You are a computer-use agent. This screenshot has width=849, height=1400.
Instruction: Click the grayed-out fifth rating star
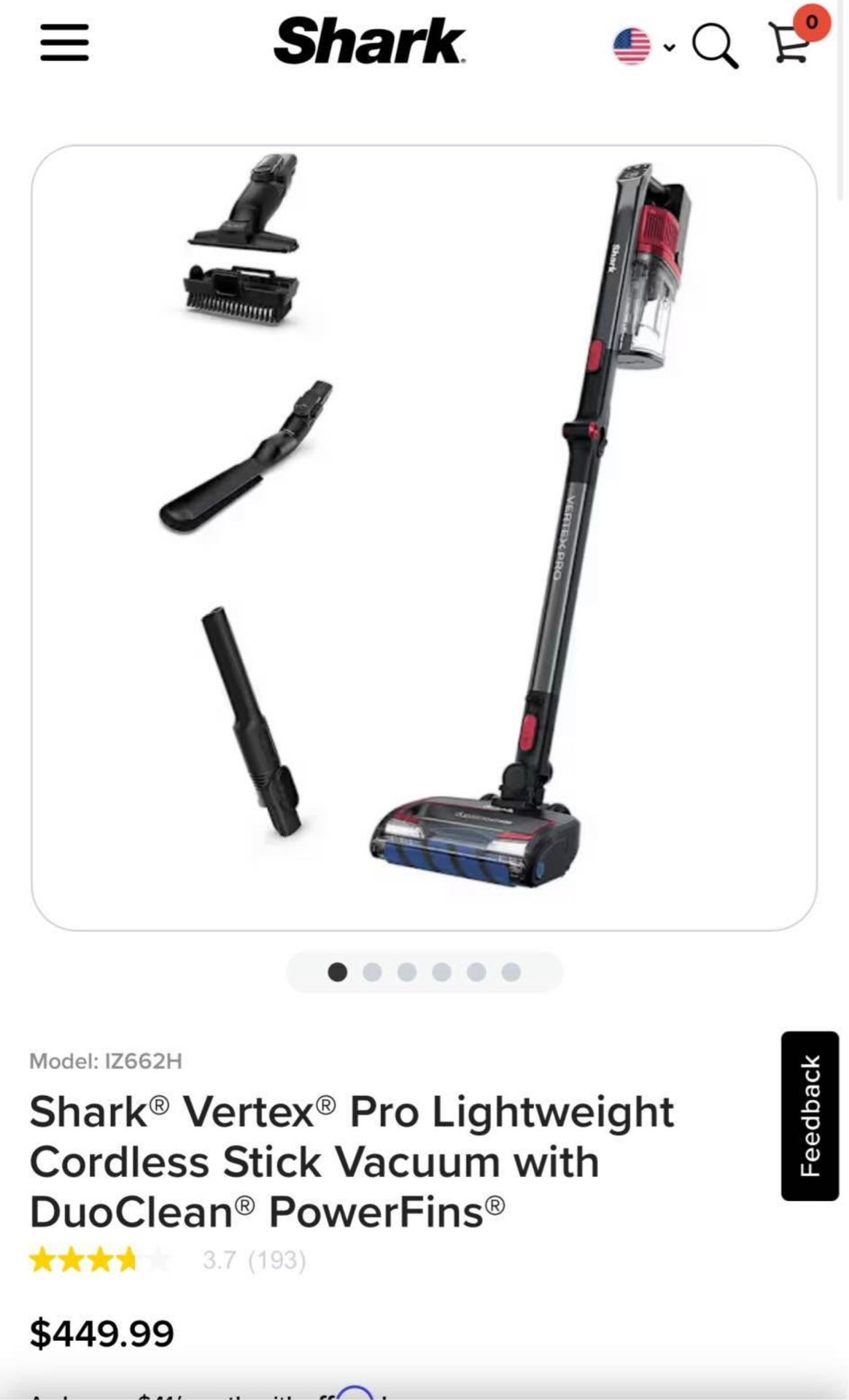(x=158, y=1259)
